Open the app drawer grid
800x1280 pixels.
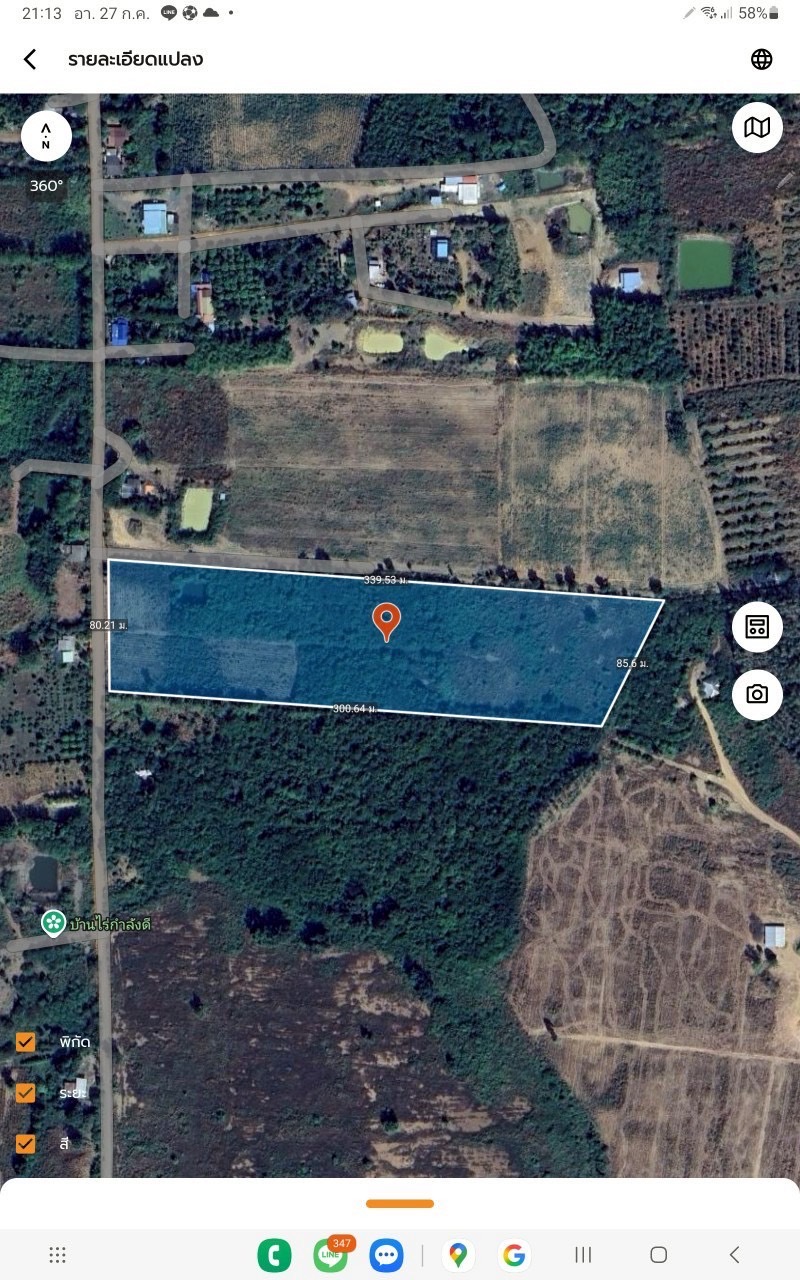(58, 1255)
